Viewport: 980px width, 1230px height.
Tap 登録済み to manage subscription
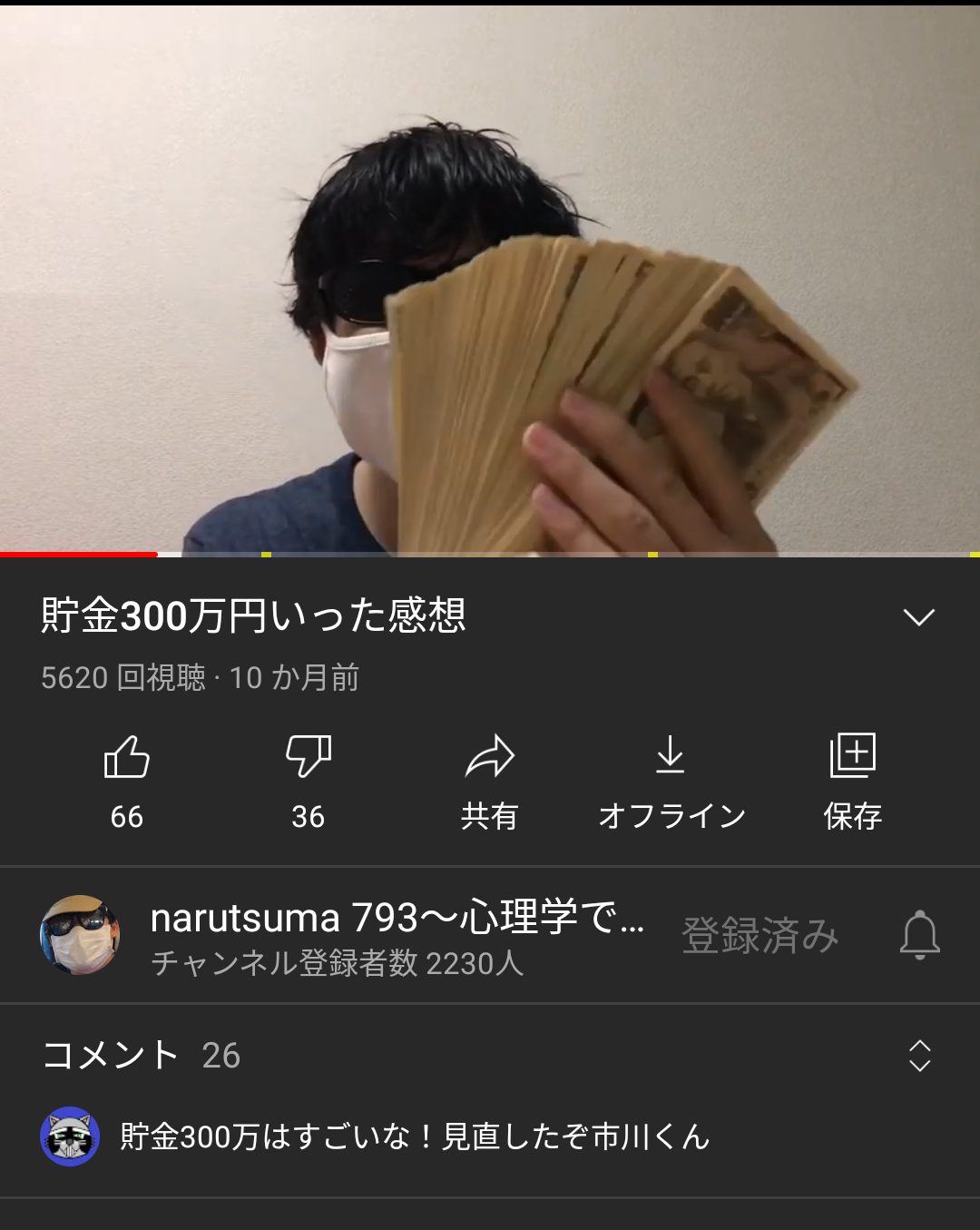click(x=759, y=935)
